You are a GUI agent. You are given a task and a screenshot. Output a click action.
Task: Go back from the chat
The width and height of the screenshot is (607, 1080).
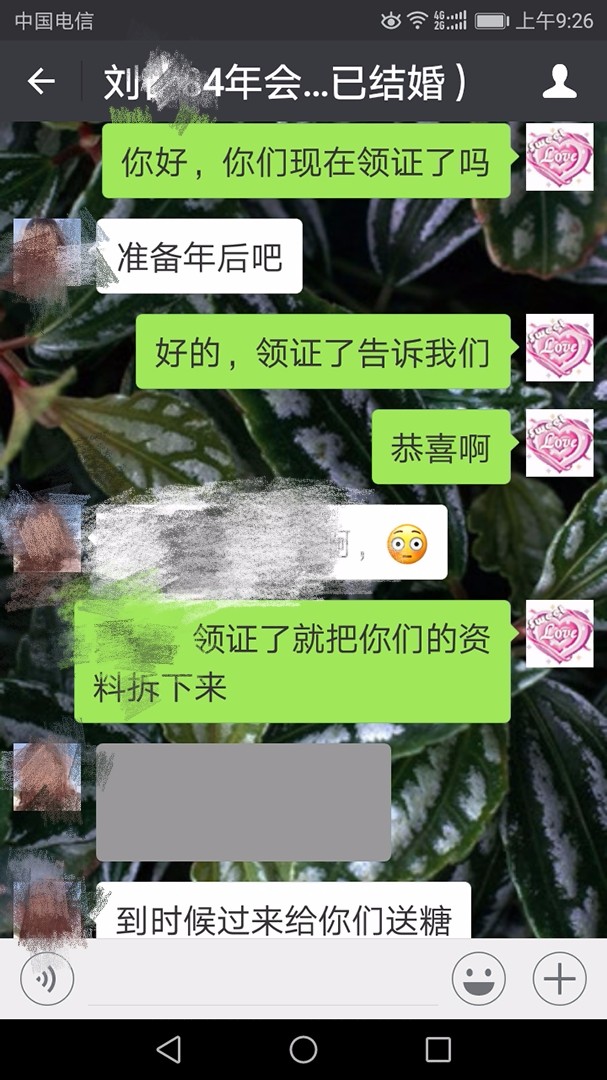coord(41,82)
